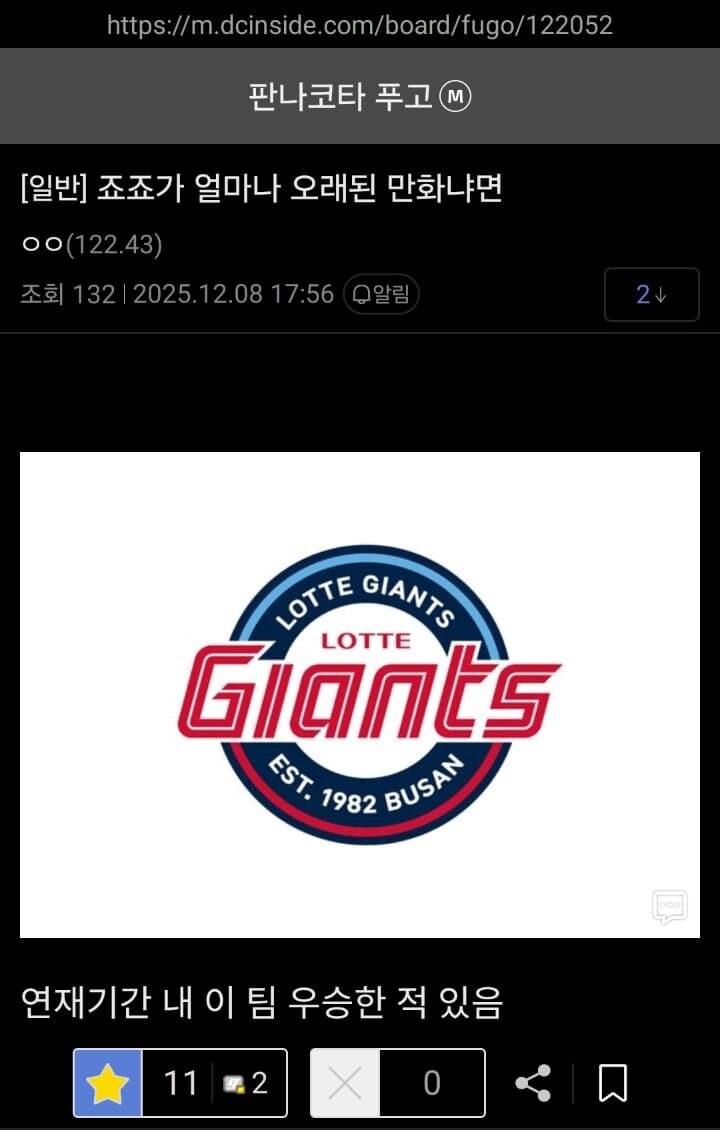Viewport: 720px width, 1130px height.
Task: Tap the 알림 notification button
Action: click(x=381, y=295)
